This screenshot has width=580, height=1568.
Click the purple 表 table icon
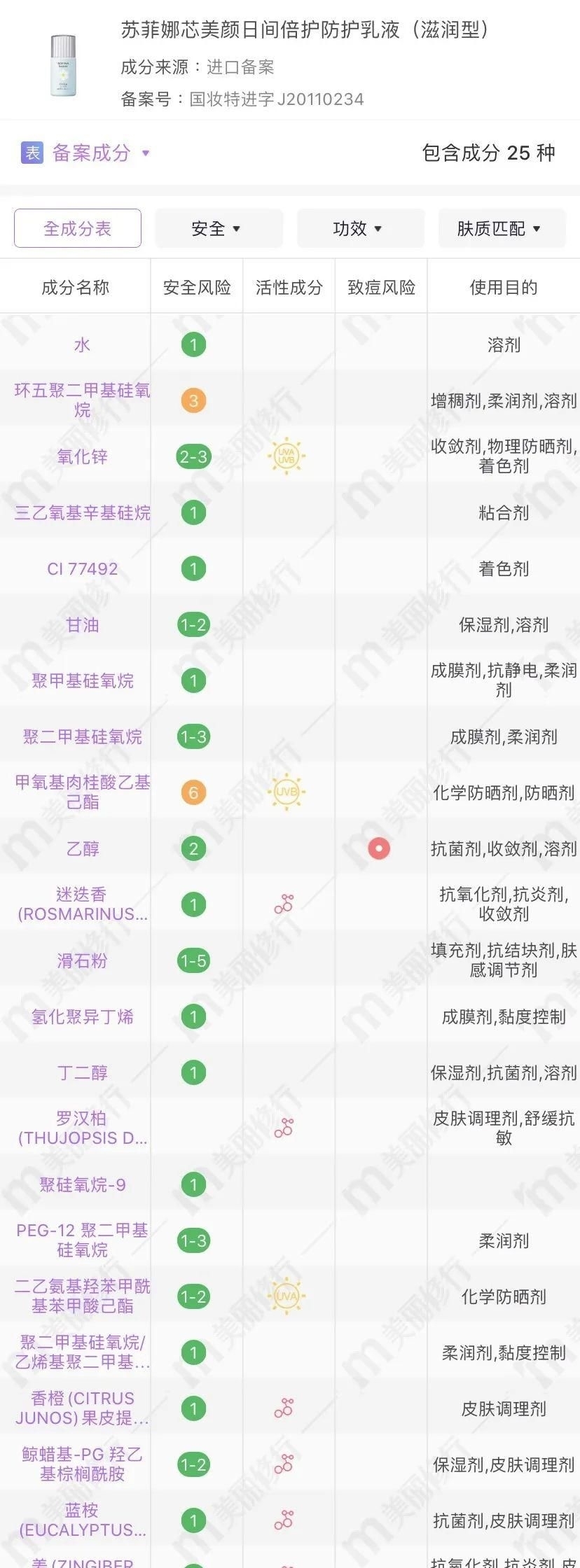(30, 154)
